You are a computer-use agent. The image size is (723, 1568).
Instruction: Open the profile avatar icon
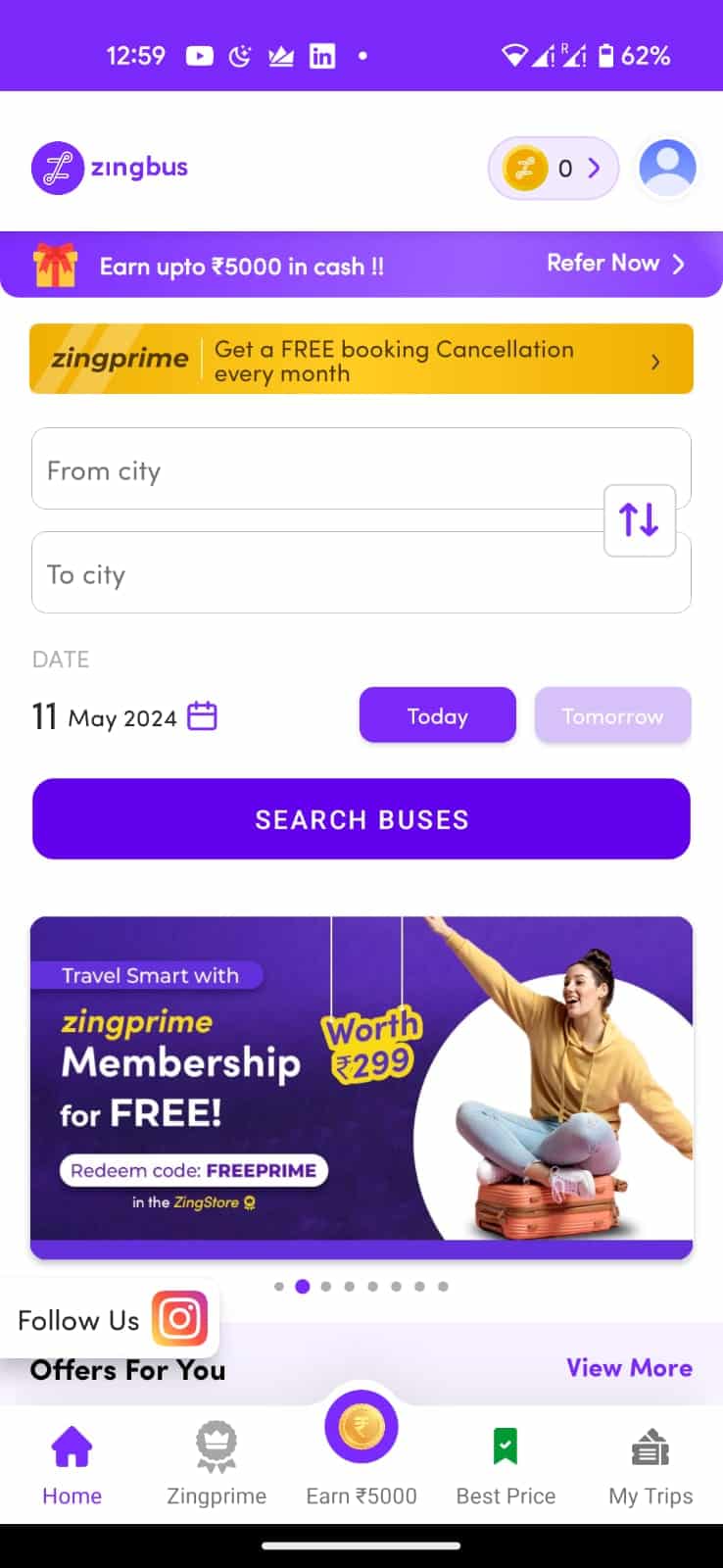[x=667, y=167]
